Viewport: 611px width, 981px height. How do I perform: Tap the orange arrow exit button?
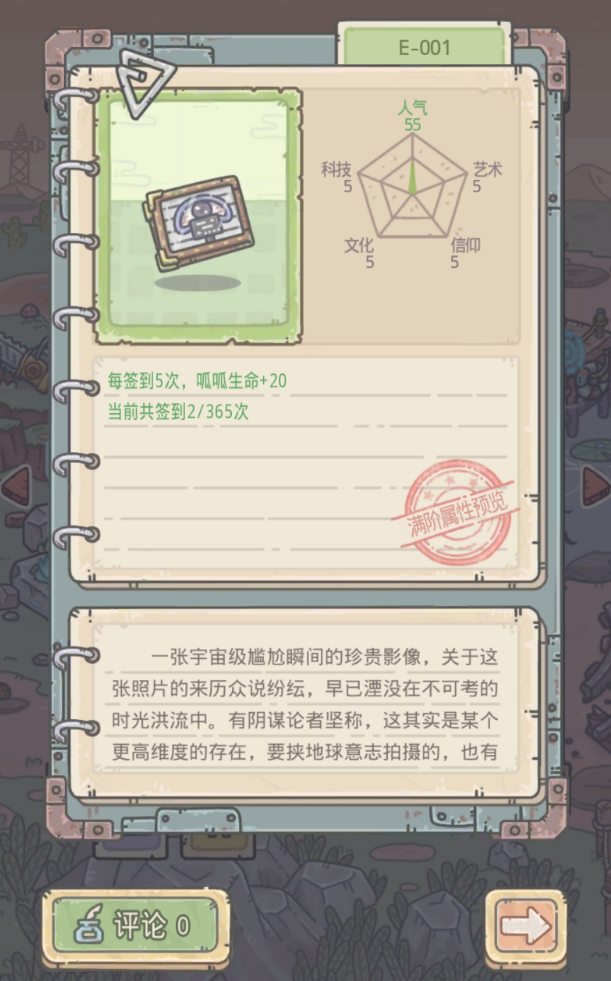point(526,927)
